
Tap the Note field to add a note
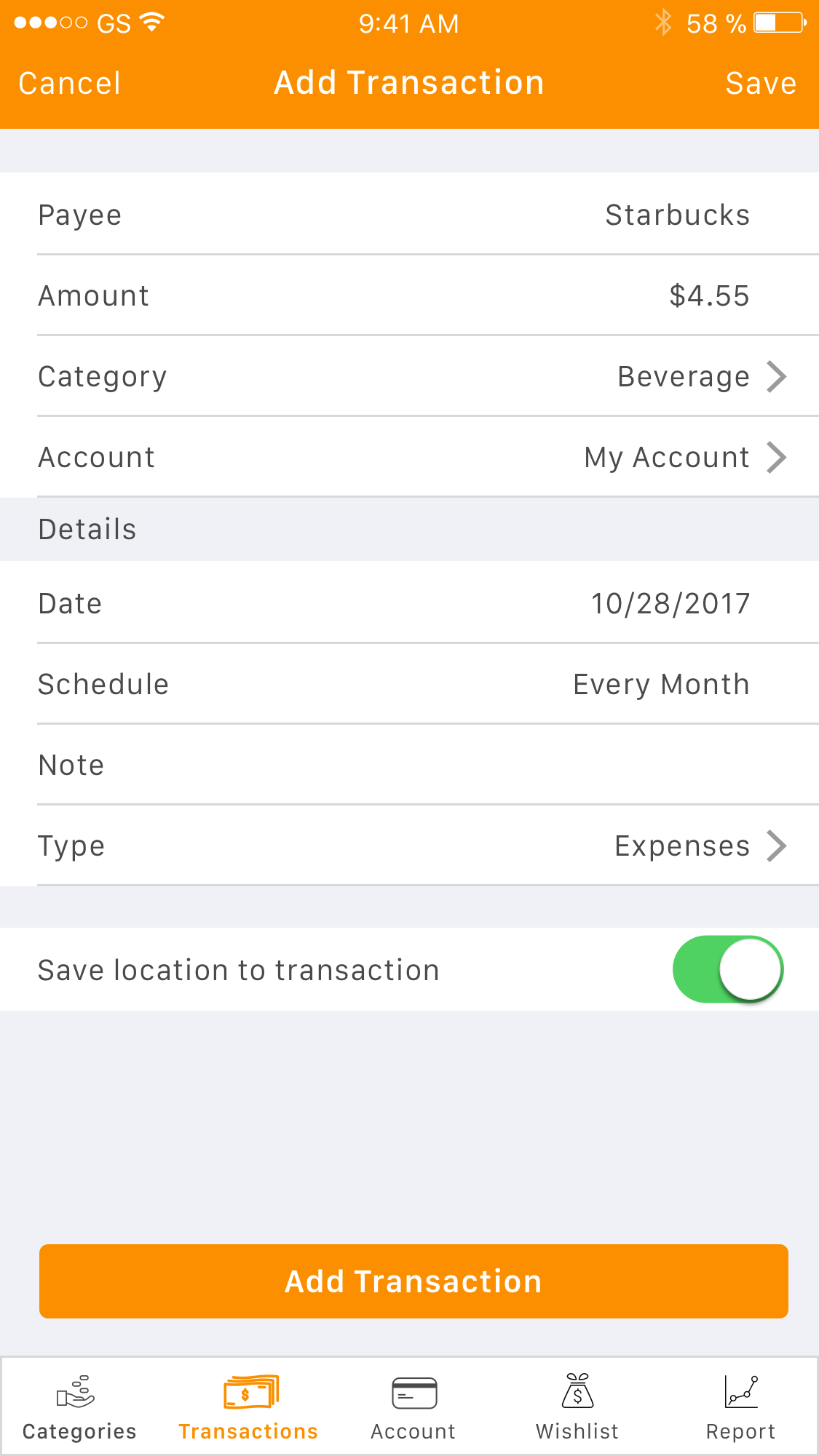409,765
